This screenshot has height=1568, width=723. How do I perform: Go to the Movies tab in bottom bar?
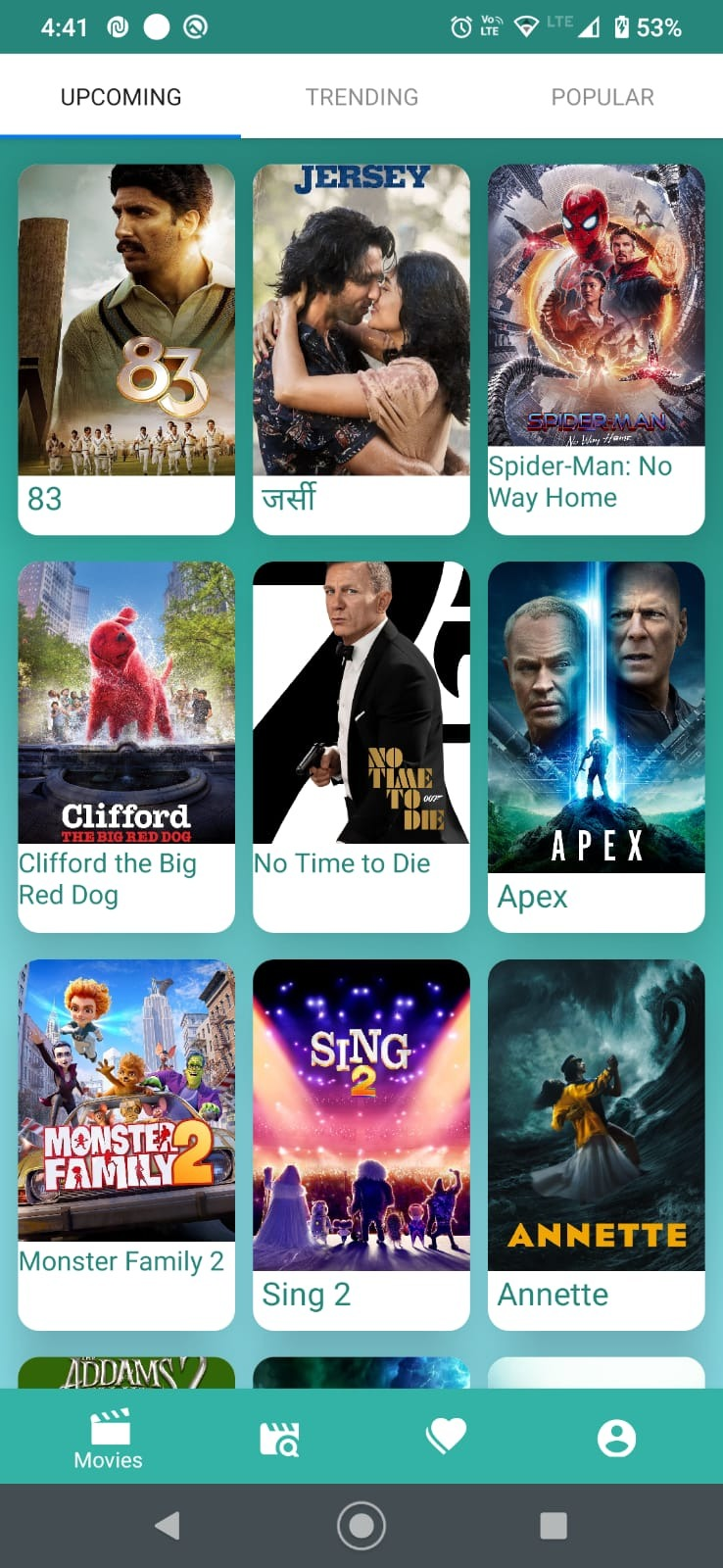109,1439
